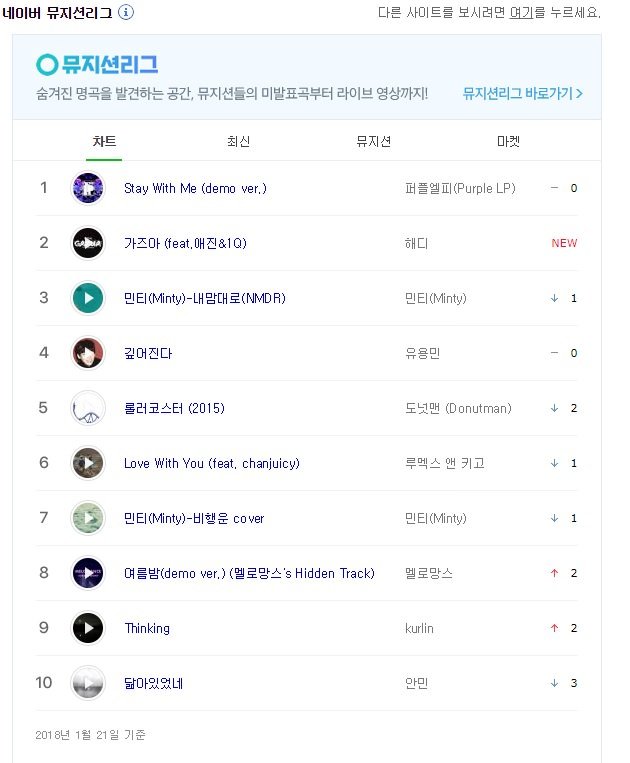The width and height of the screenshot is (630, 763).
Task: Open the song 롤러코스터 (2015)
Action: 173,408
